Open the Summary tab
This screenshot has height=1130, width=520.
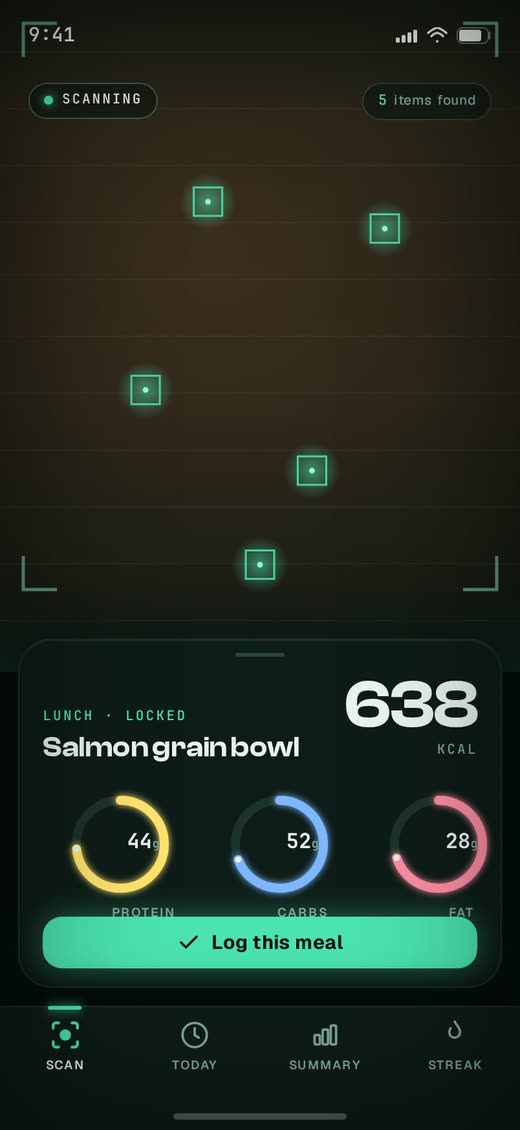point(325,1046)
